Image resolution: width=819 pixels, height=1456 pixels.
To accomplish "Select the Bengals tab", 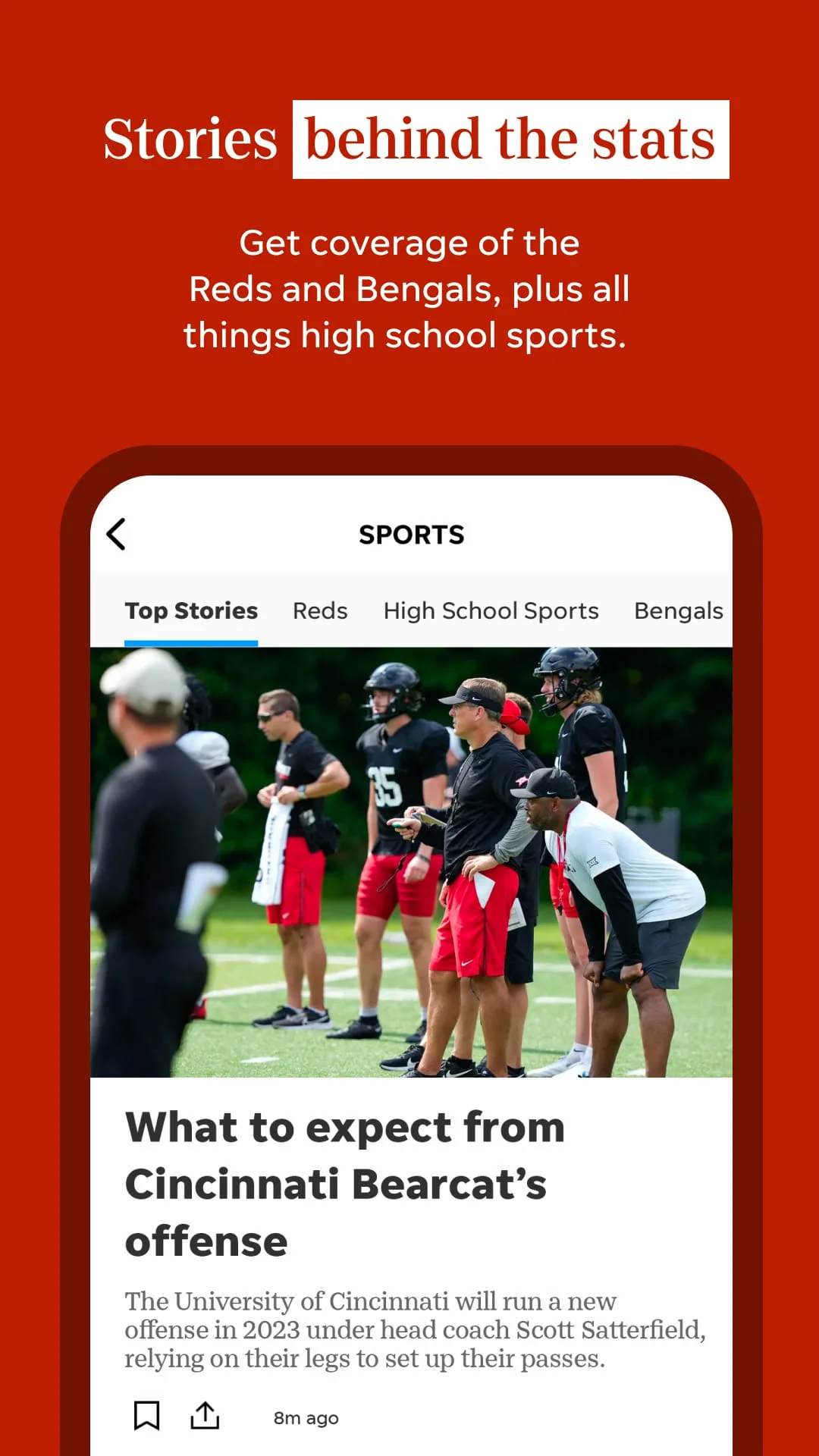I will 678,610.
